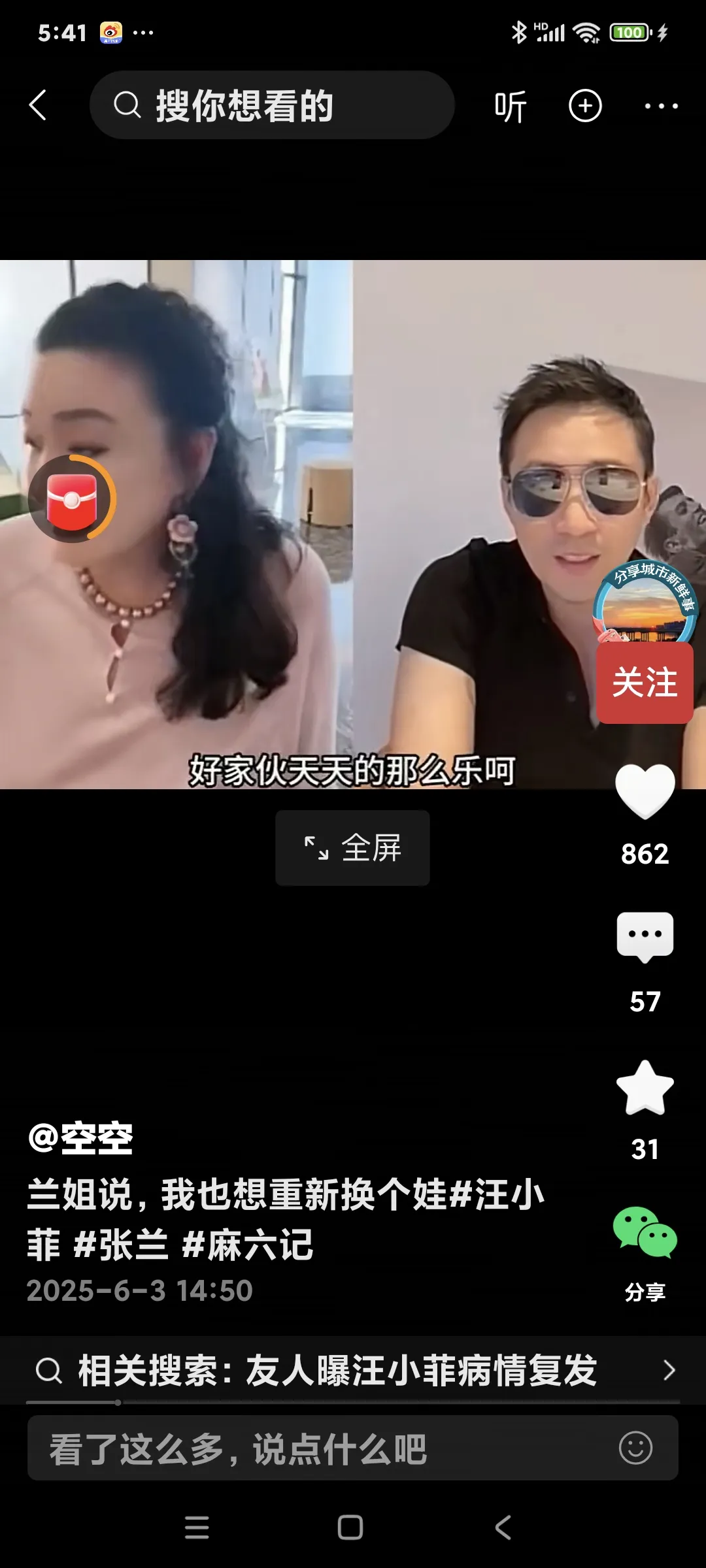Follow the author with 关注 button

(645, 683)
